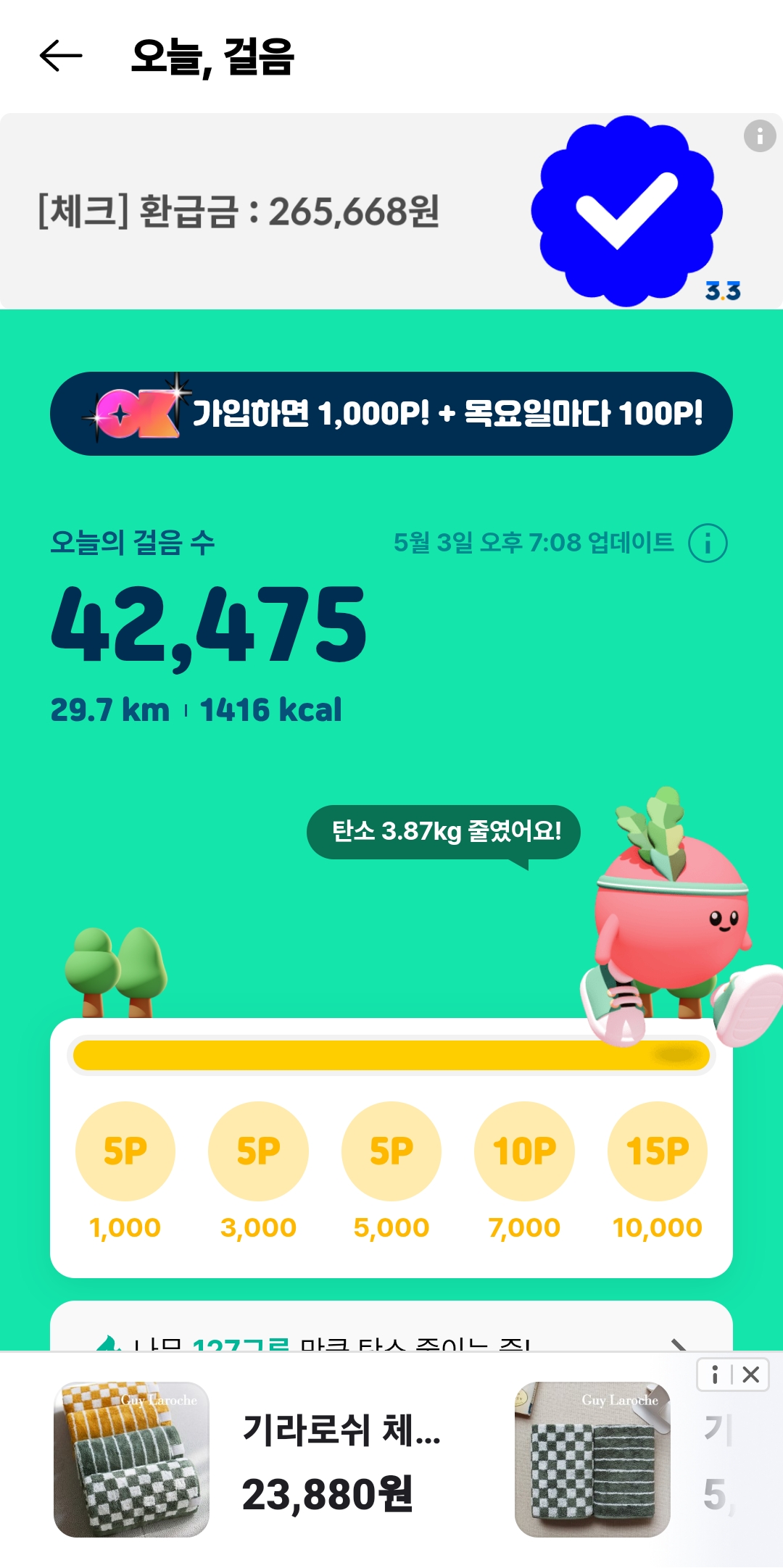
Task: Claim the 5P reward for 5,000 steps
Action: click(391, 1151)
